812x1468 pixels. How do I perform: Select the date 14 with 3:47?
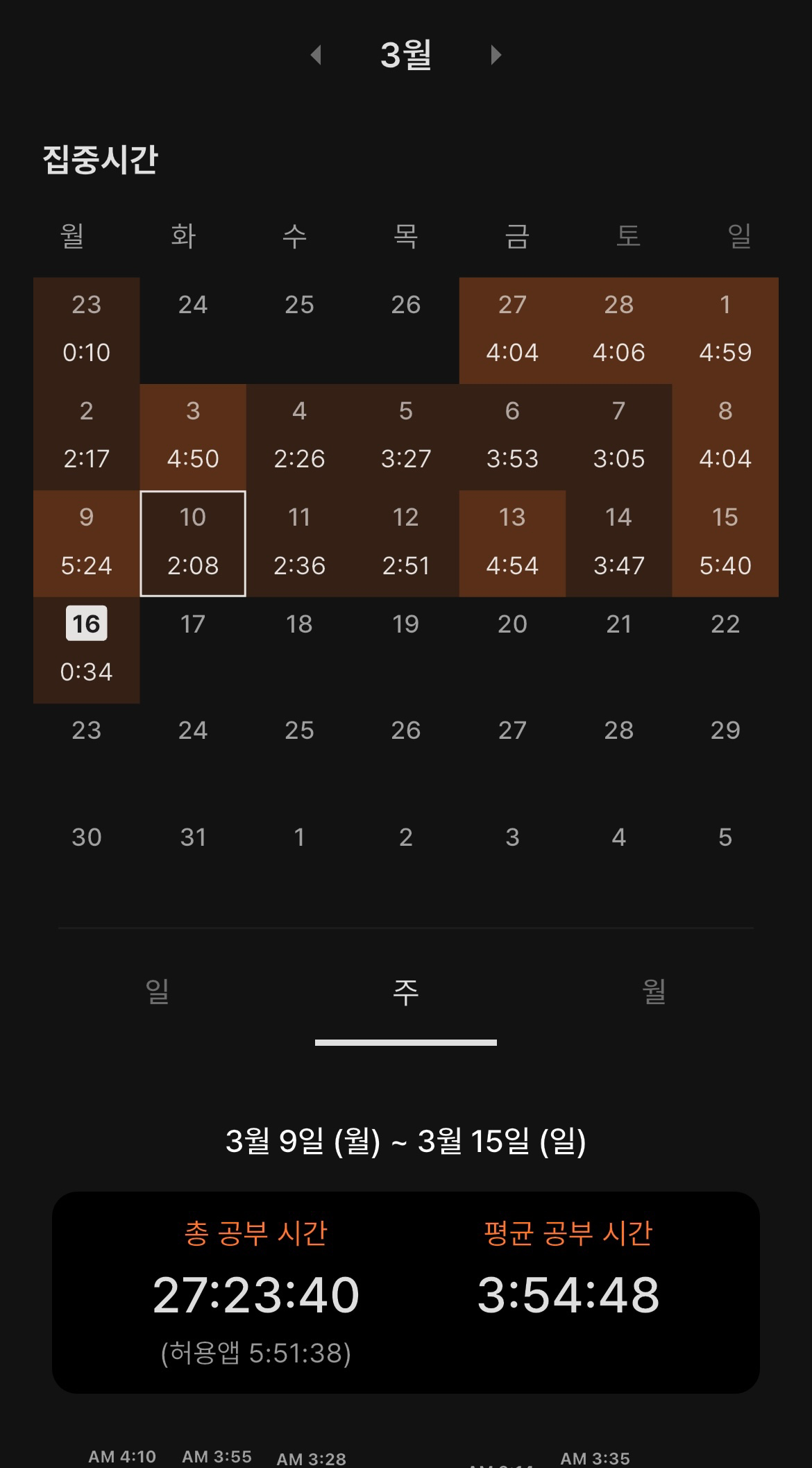point(619,543)
